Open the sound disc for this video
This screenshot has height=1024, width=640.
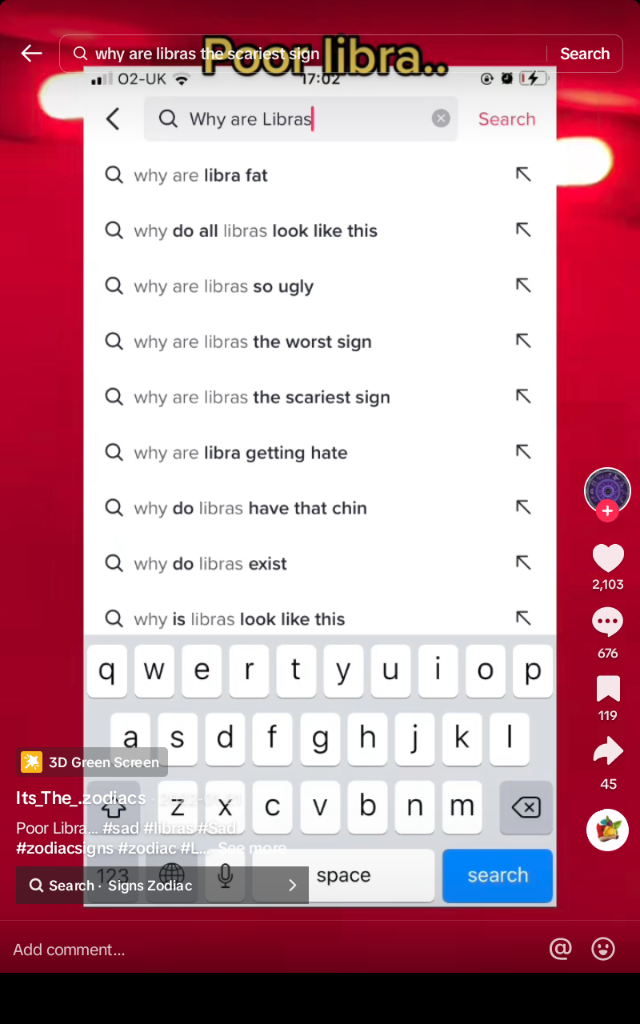coord(607,830)
